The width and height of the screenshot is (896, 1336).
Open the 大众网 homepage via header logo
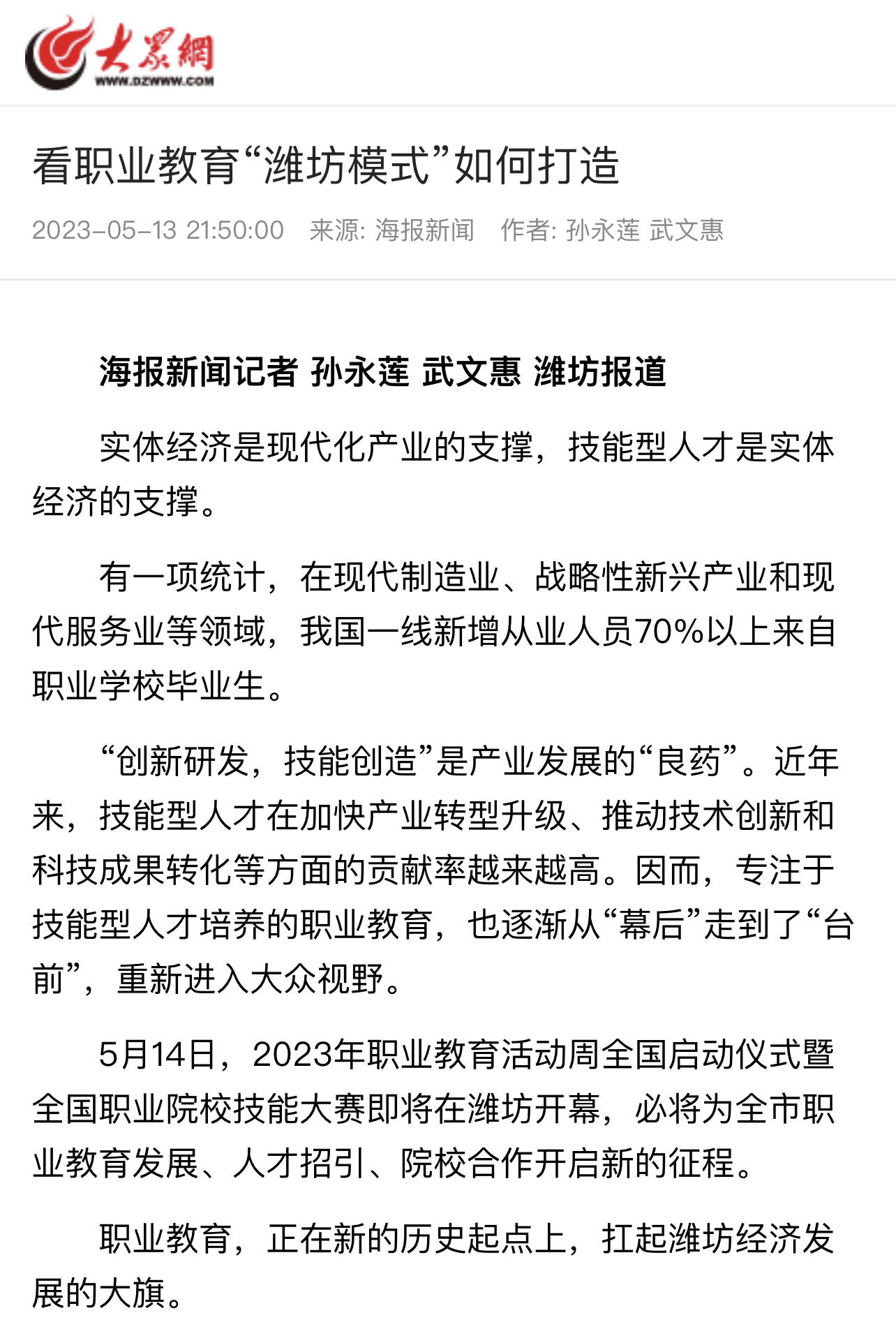(x=119, y=53)
